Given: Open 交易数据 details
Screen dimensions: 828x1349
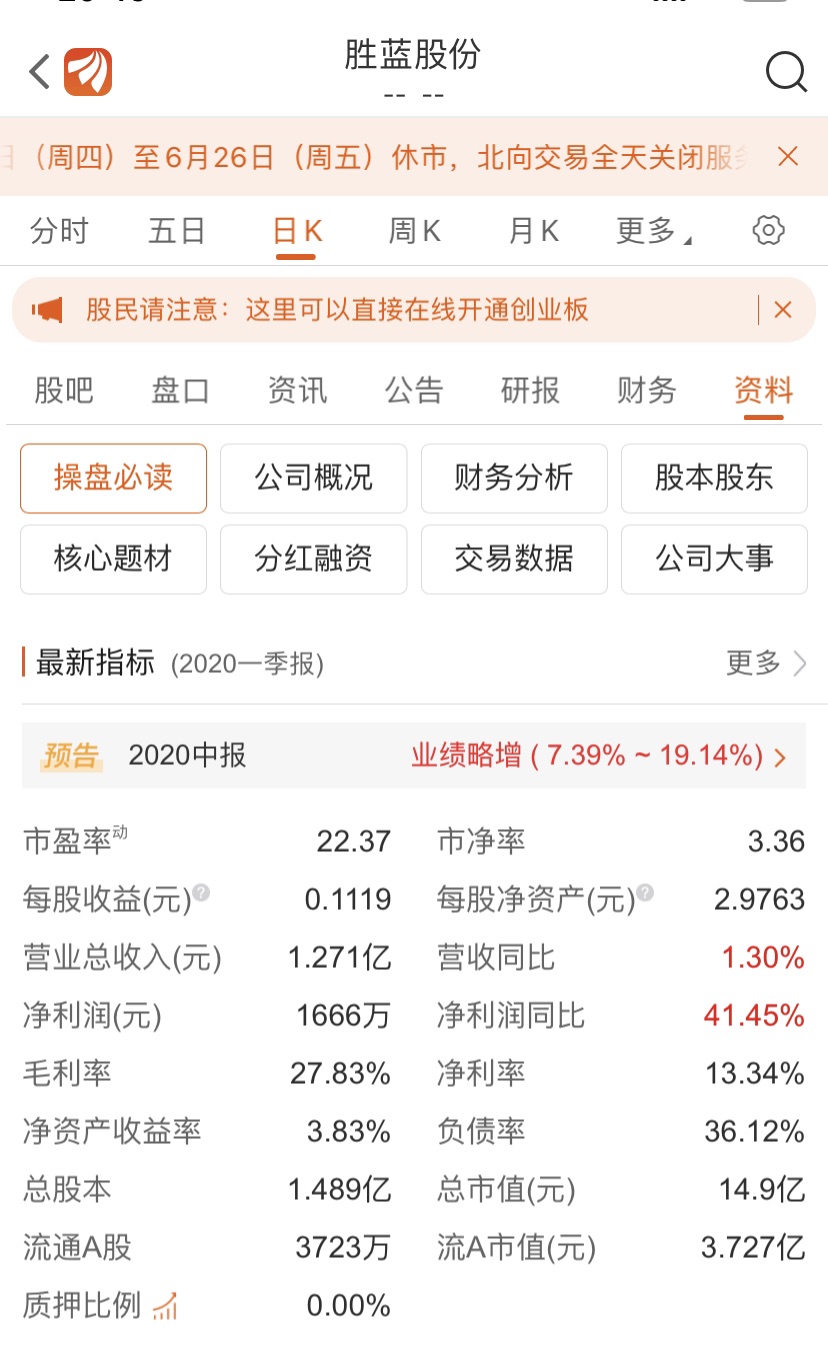Looking at the screenshot, I should pyautogui.click(x=514, y=559).
